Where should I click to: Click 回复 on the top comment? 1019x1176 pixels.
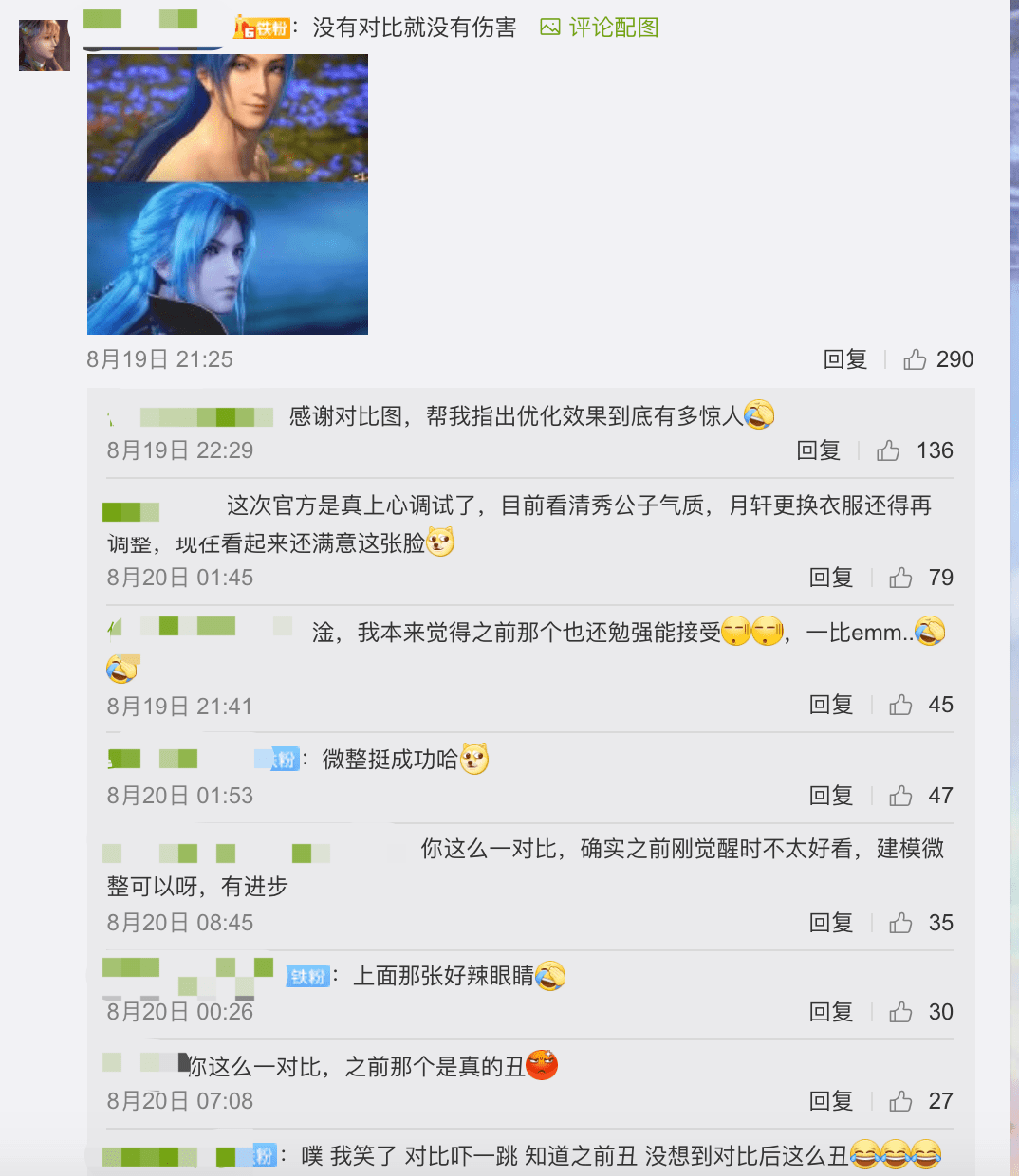coord(844,359)
